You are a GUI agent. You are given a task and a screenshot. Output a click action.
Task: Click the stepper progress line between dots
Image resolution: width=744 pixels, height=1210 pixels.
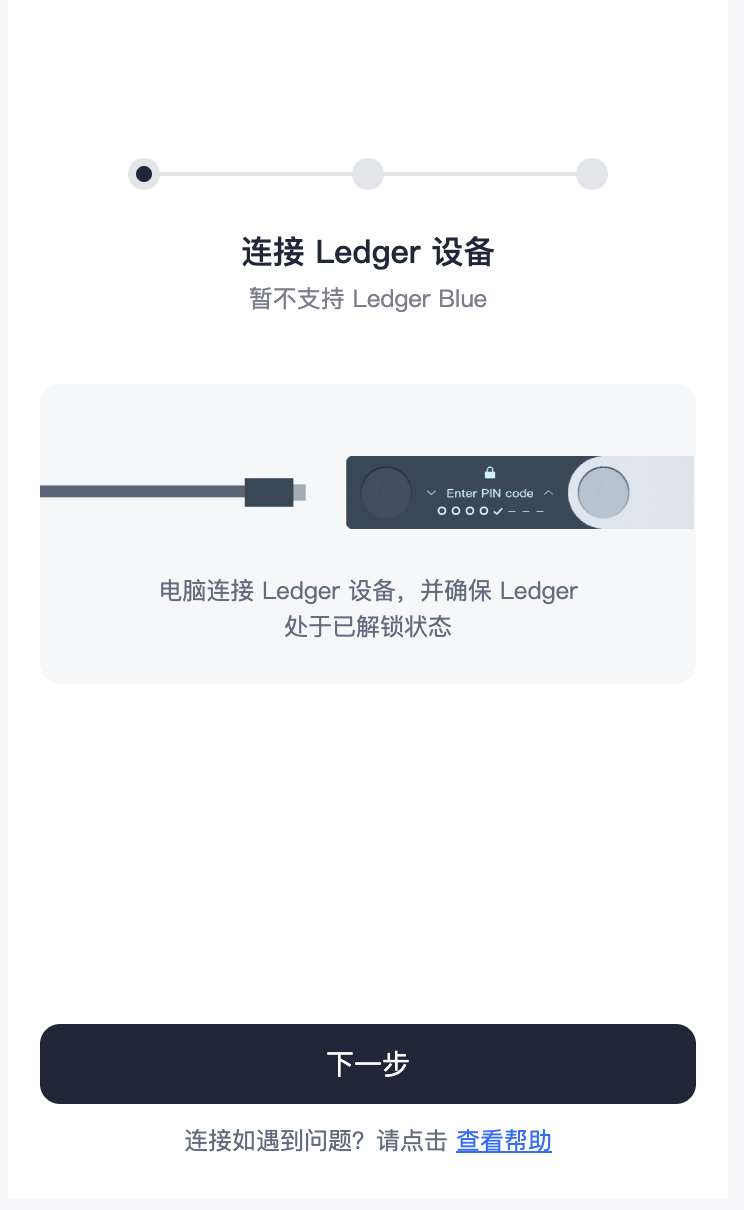255,174
